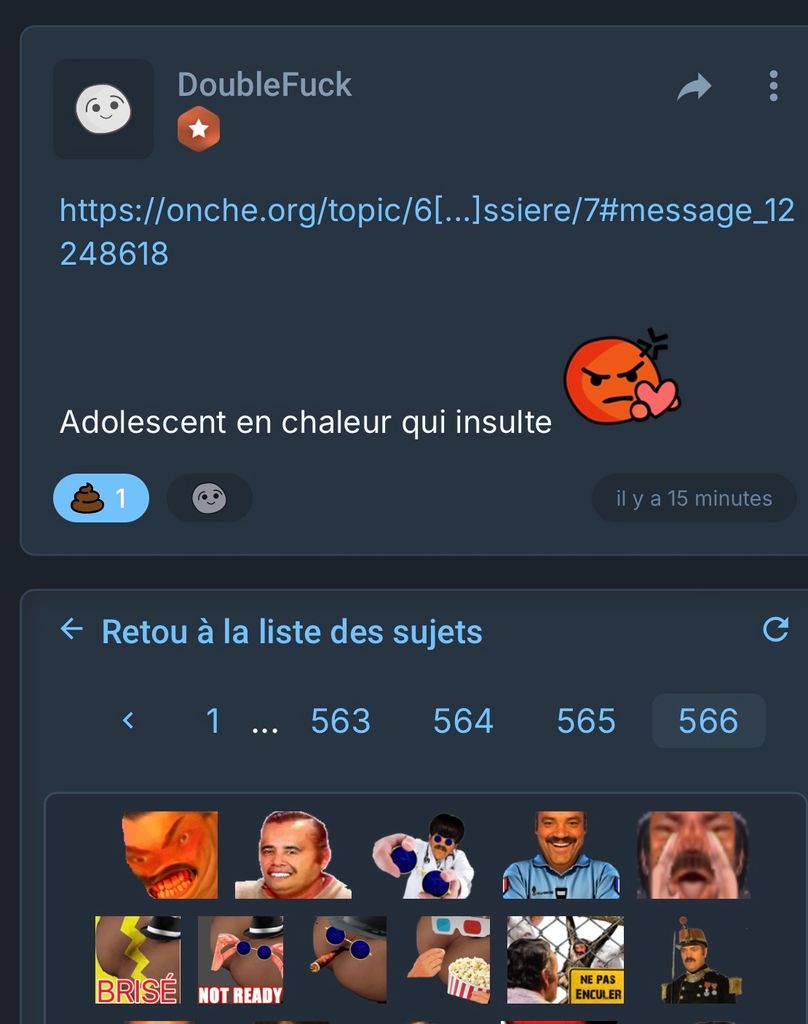The height and width of the screenshot is (1024, 808).
Task: Add a new reaction to the post
Action: pos(209,498)
